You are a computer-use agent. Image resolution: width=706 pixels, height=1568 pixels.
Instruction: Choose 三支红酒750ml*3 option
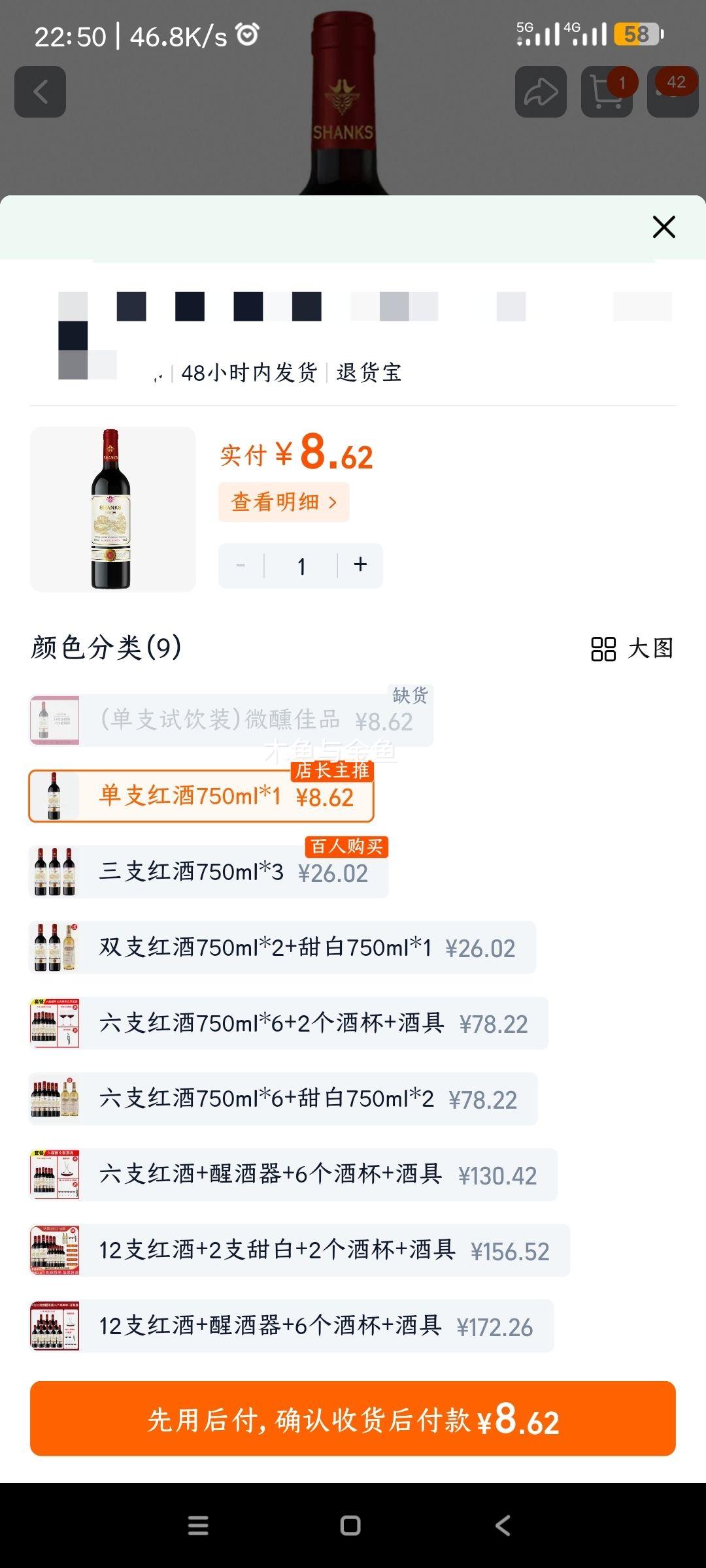(x=209, y=872)
